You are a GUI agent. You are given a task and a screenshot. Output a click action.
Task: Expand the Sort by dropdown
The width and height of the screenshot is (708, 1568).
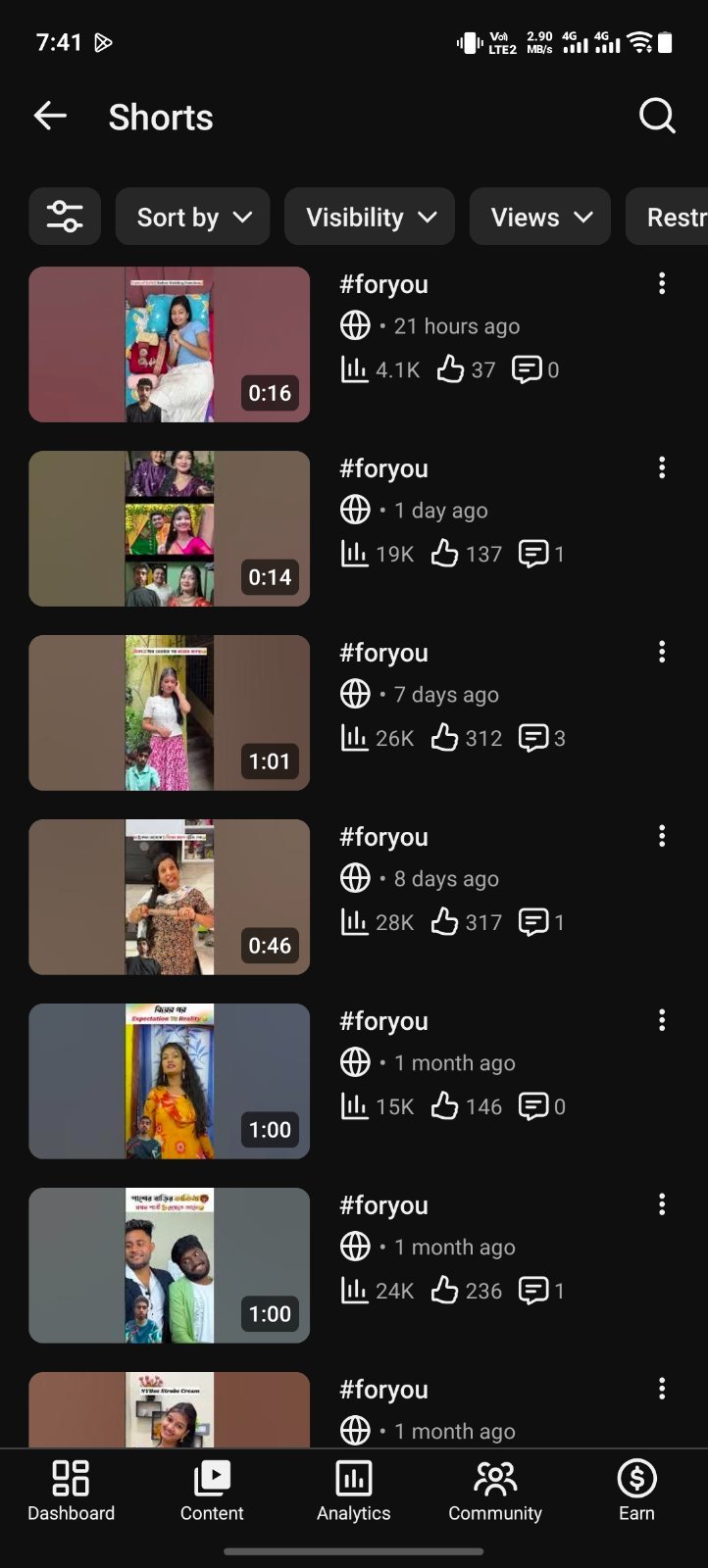193,217
